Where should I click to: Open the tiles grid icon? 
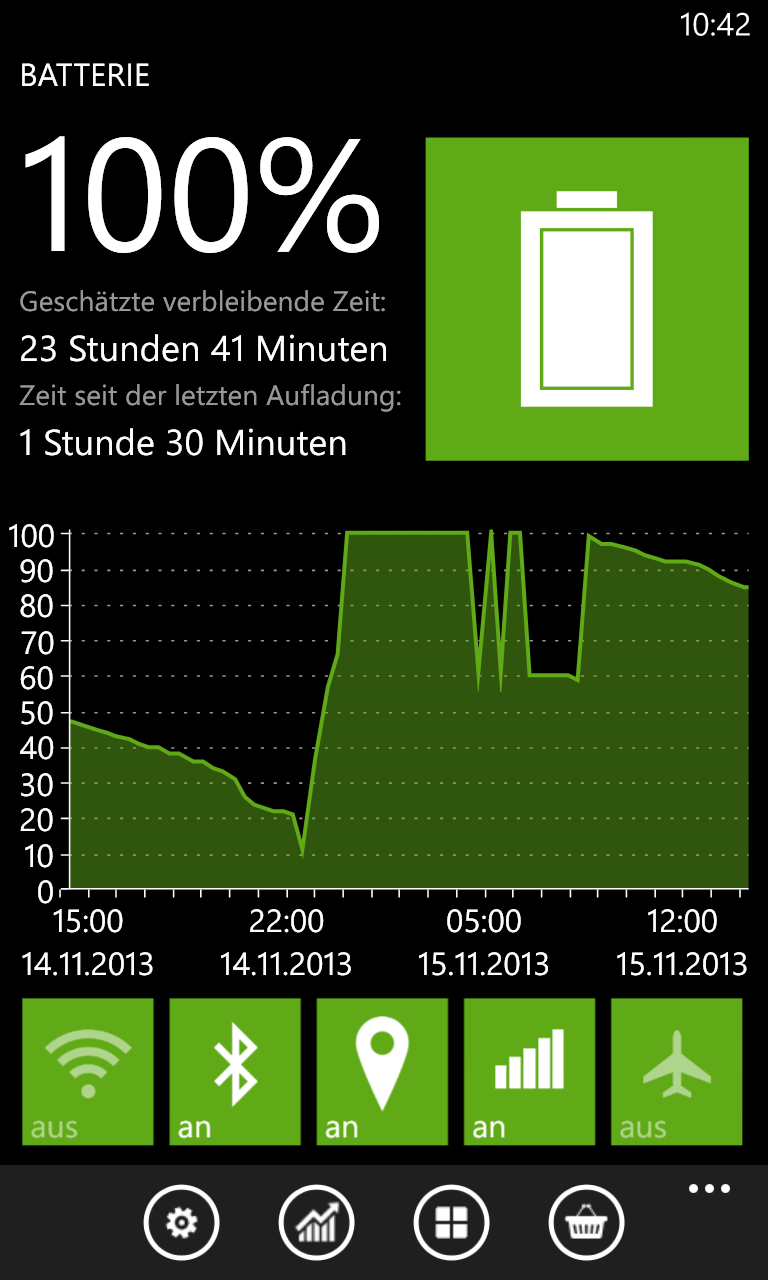click(451, 1222)
